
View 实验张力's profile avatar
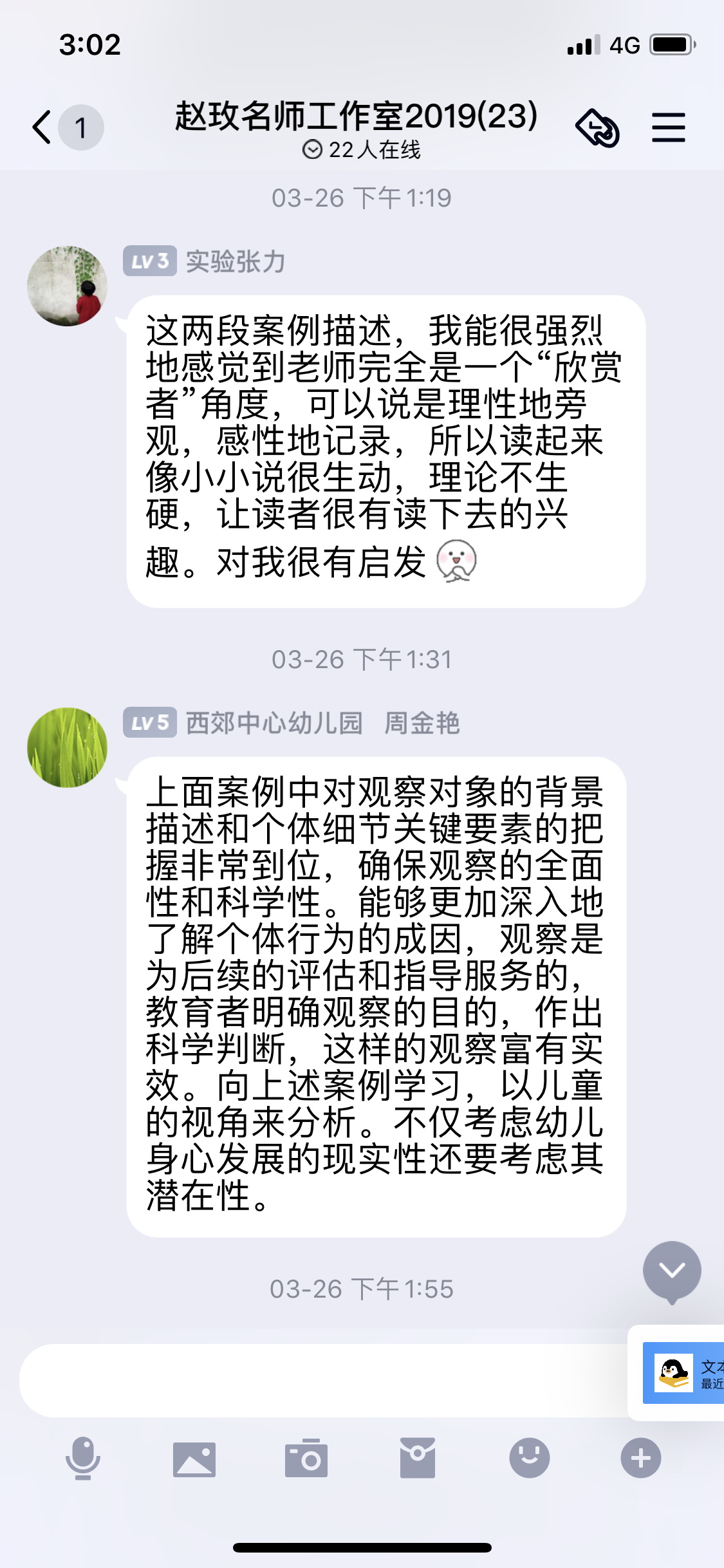point(67,286)
